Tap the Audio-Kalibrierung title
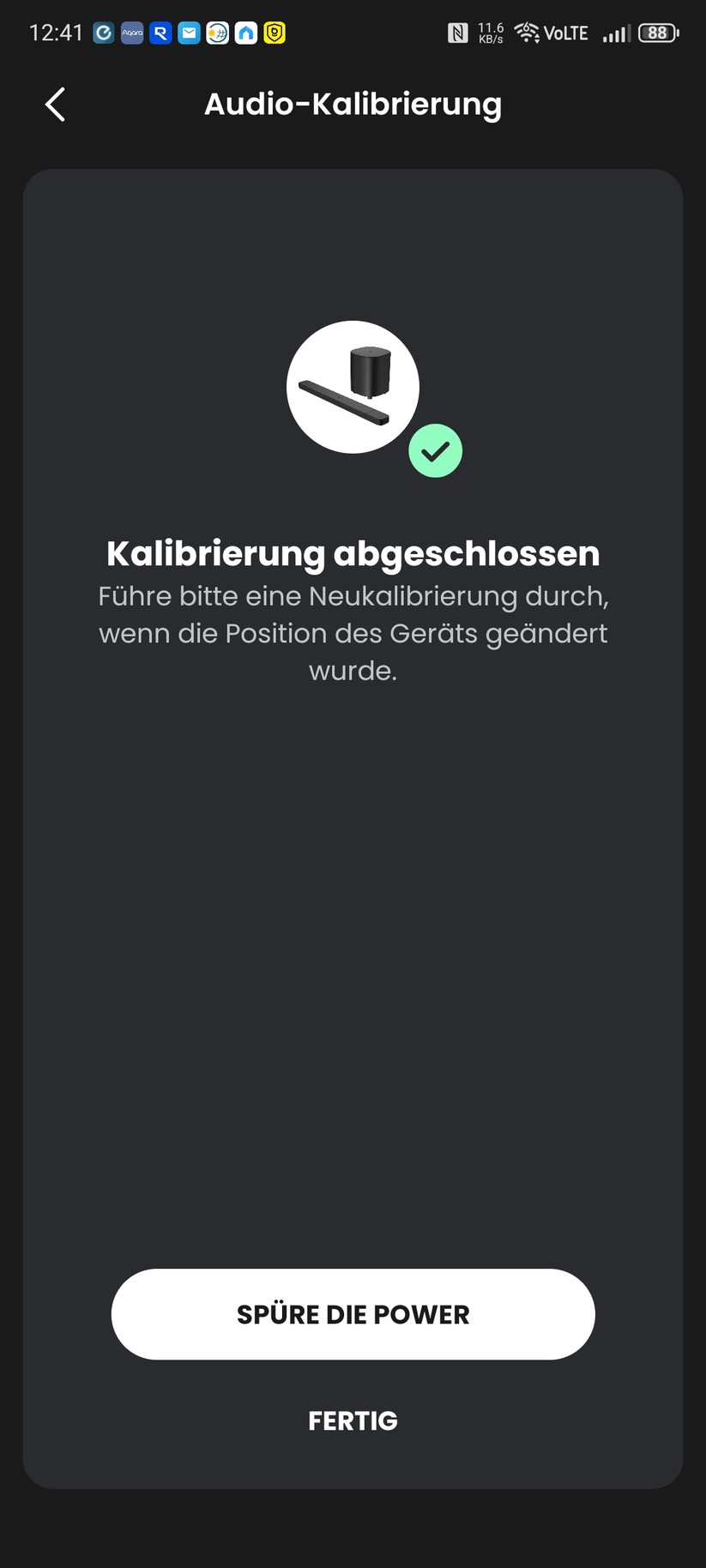The image size is (706, 1568). click(x=353, y=104)
